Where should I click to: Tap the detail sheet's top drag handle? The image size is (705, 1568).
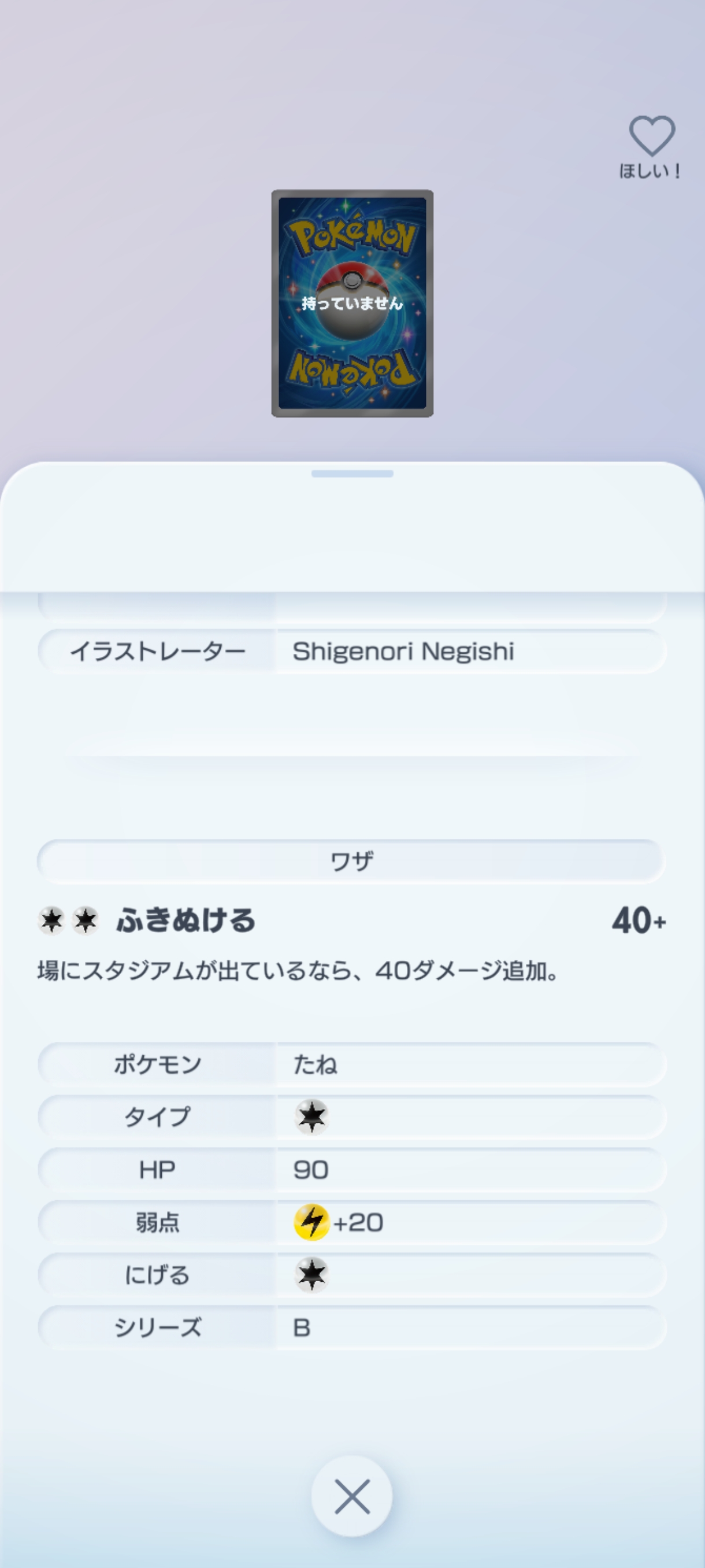coord(352,474)
